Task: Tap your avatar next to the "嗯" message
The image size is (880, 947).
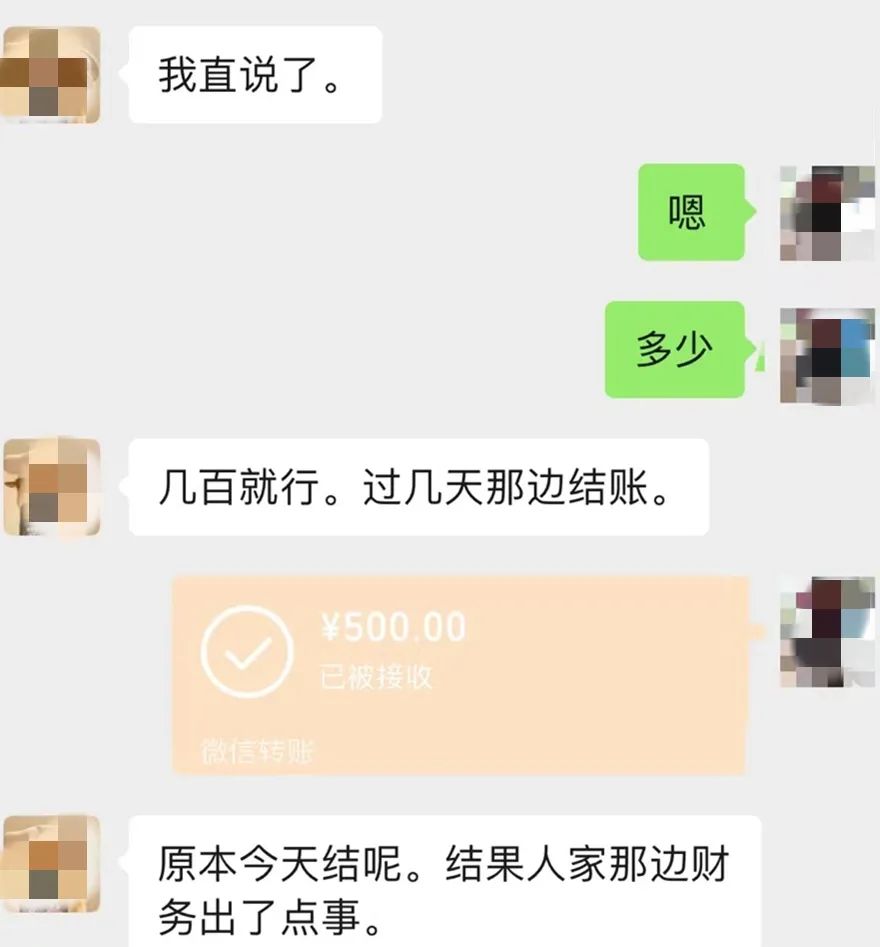Action: click(827, 213)
